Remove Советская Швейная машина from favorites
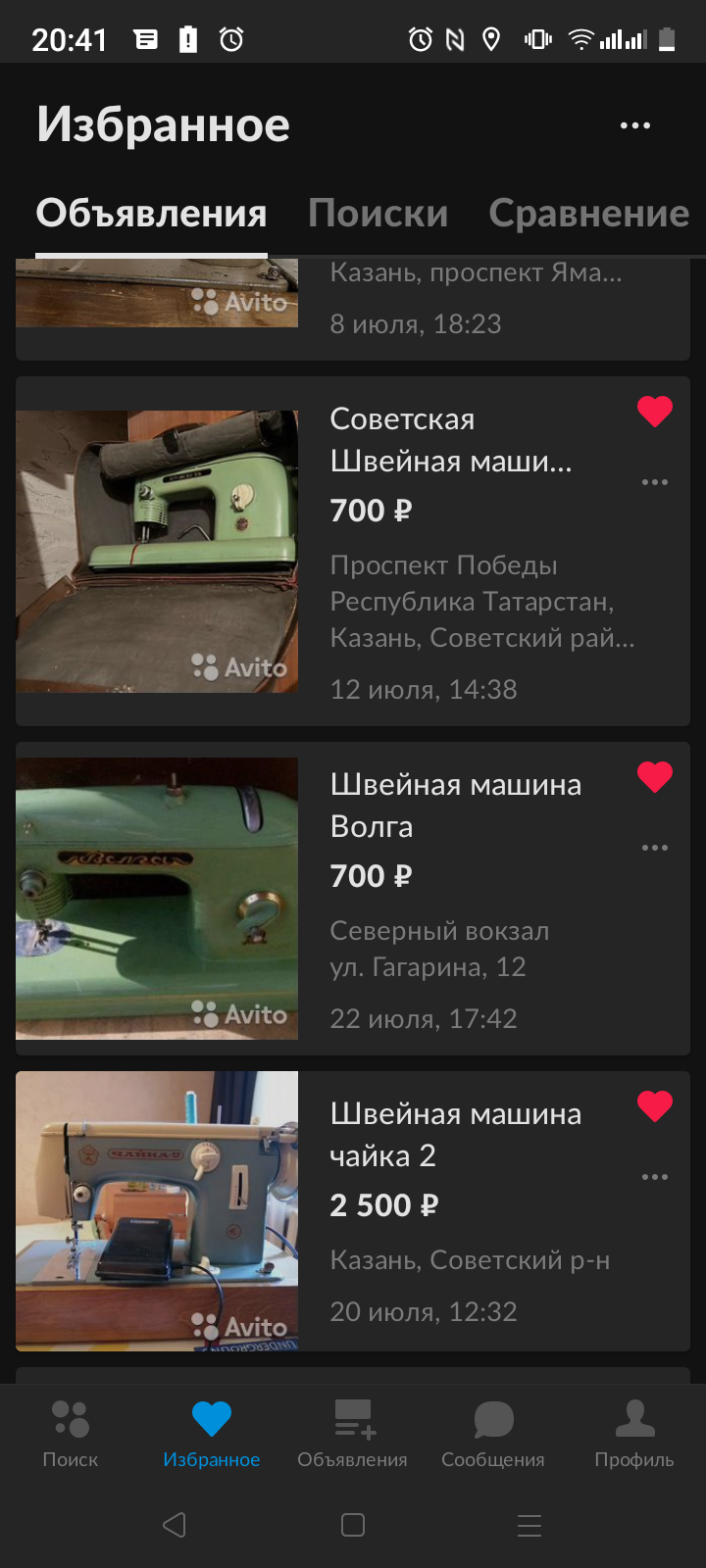 [654, 412]
